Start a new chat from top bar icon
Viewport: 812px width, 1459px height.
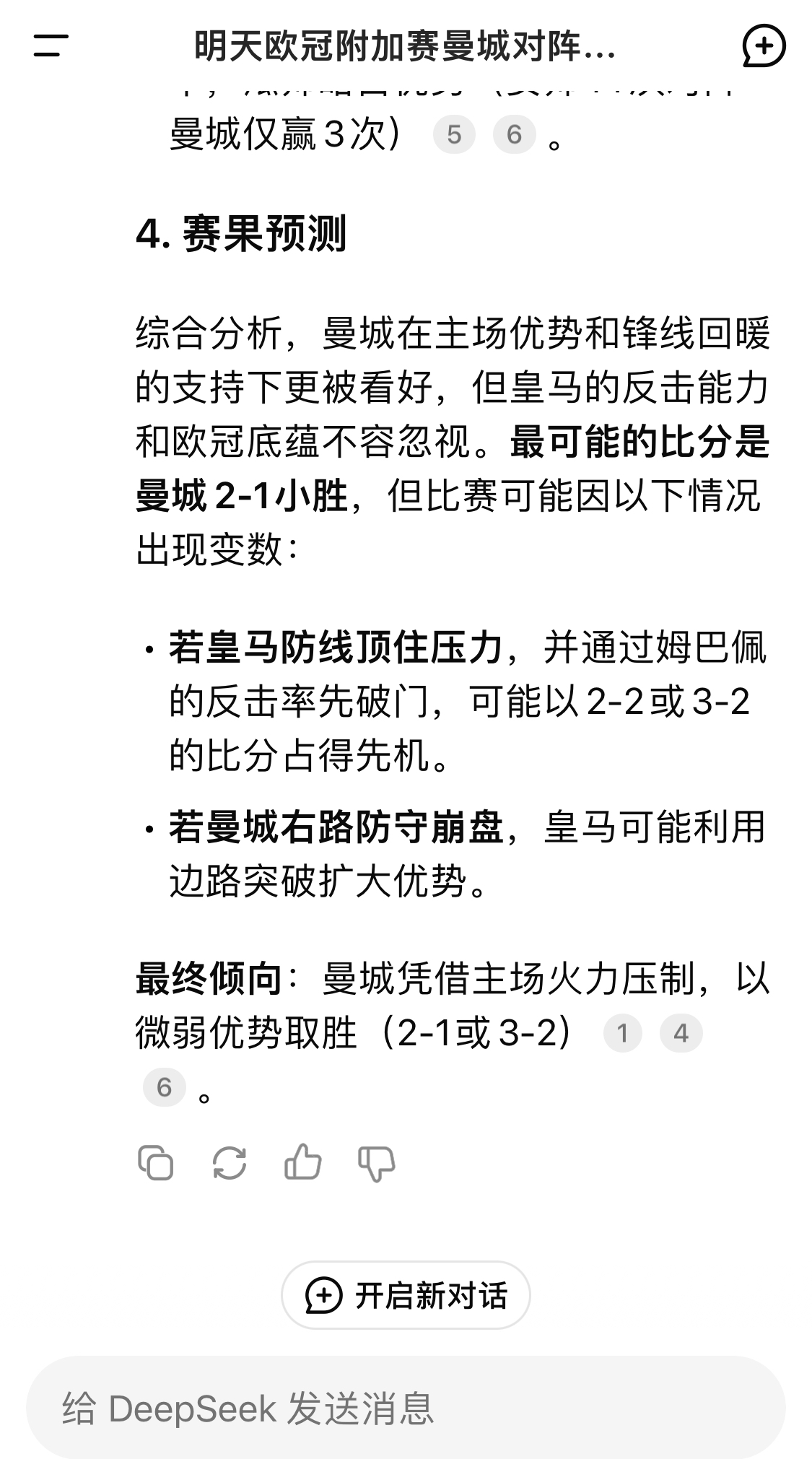764,46
